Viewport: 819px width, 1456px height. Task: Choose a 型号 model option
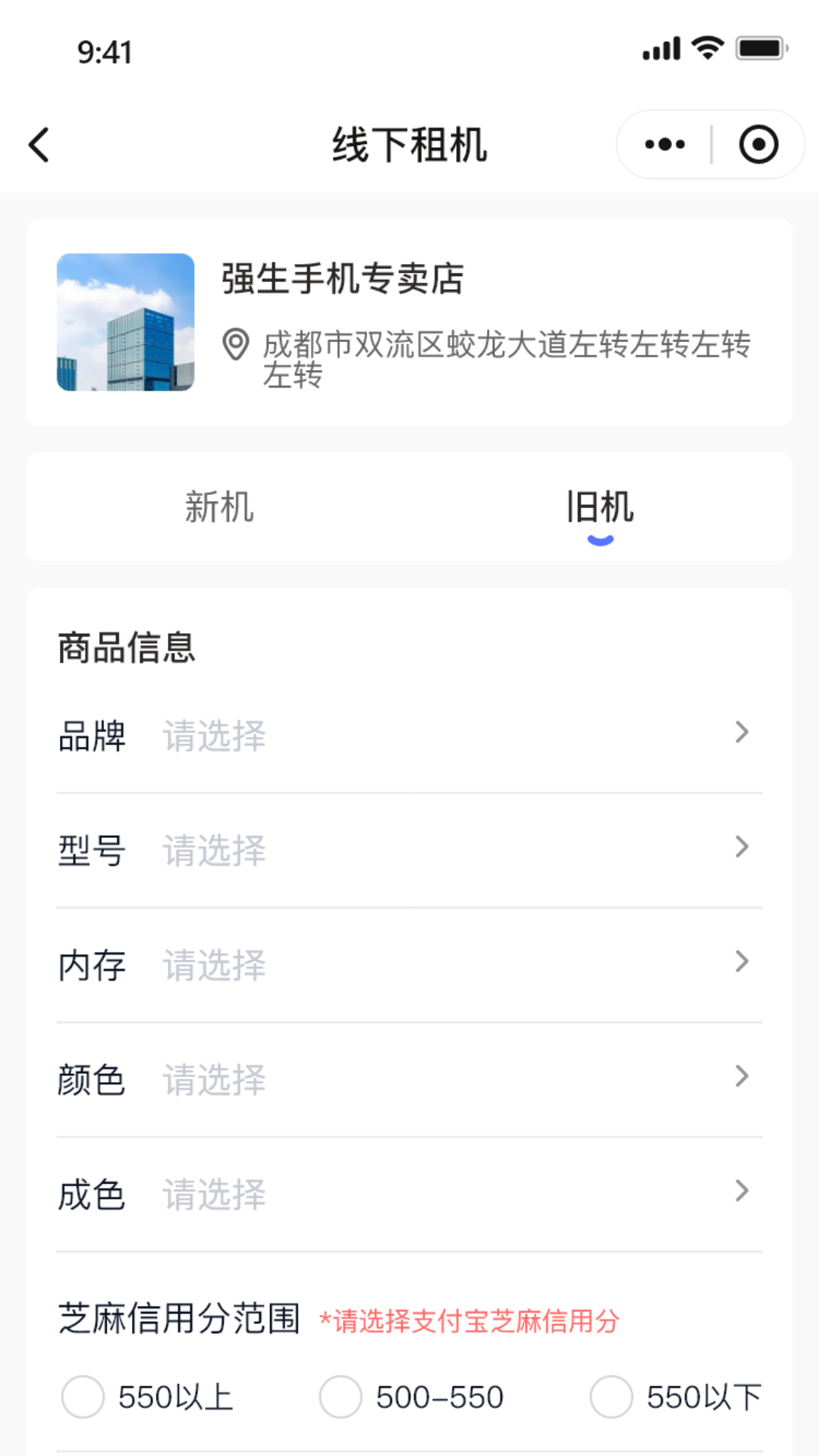click(409, 849)
